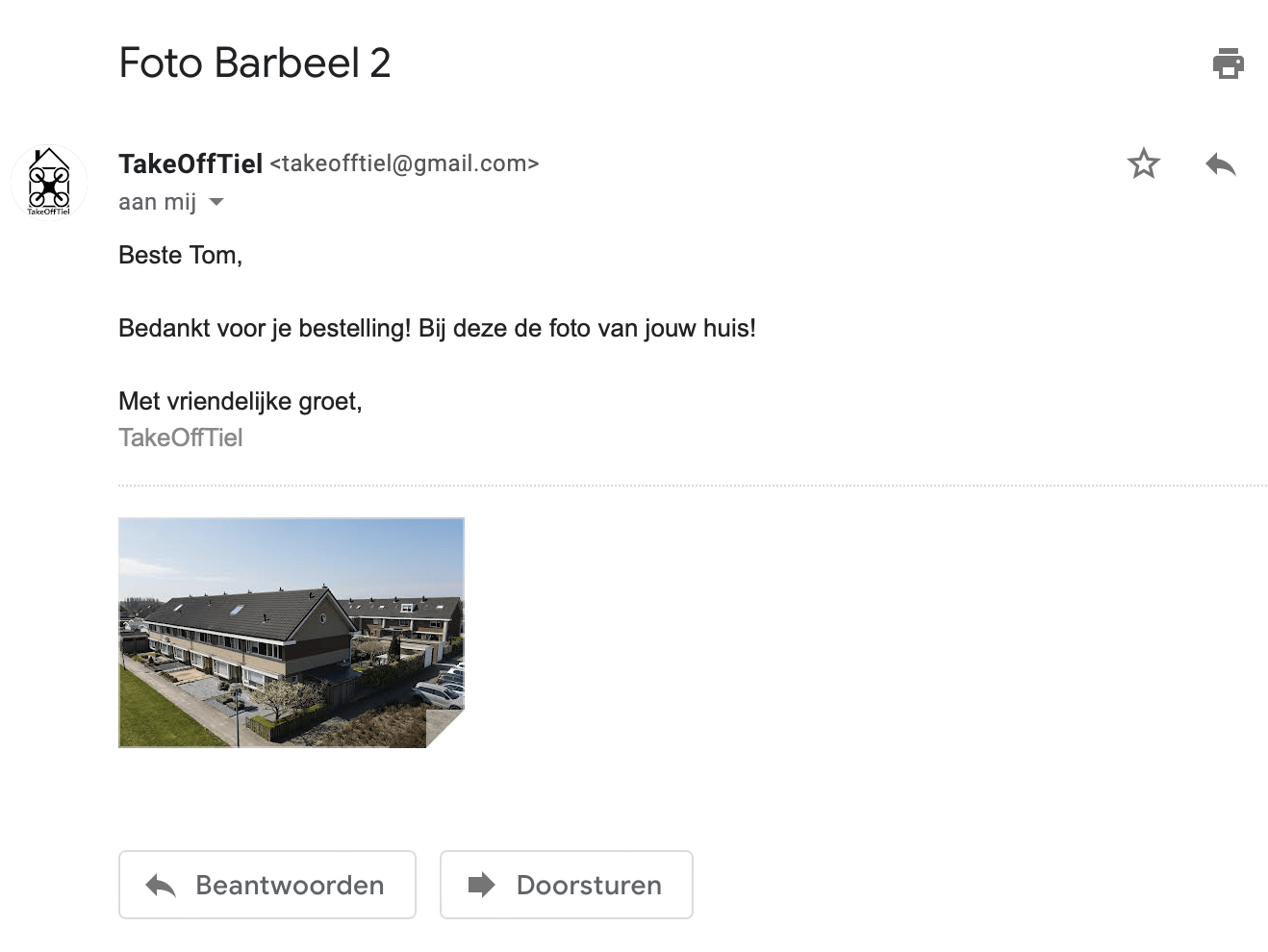This screenshot has height=952, width=1268.
Task: Tap the reply arrow icon beside the star
Action: coord(1220,164)
